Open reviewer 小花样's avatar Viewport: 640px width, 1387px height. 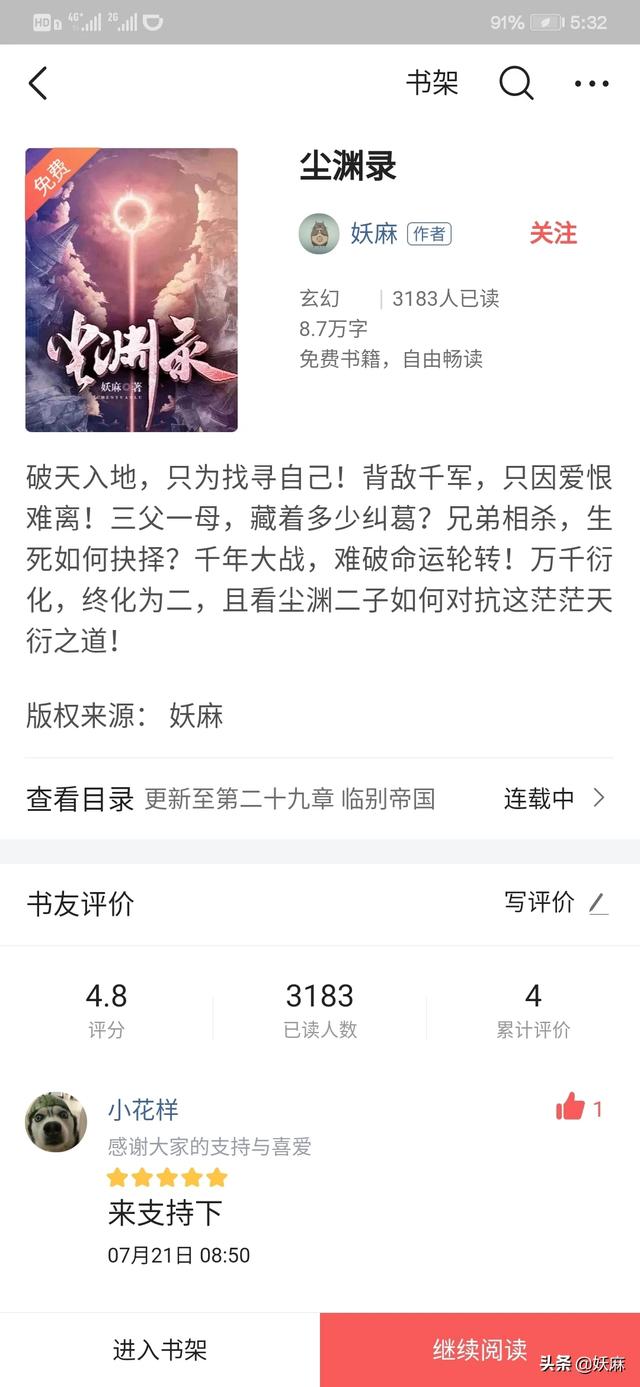[x=56, y=1121]
